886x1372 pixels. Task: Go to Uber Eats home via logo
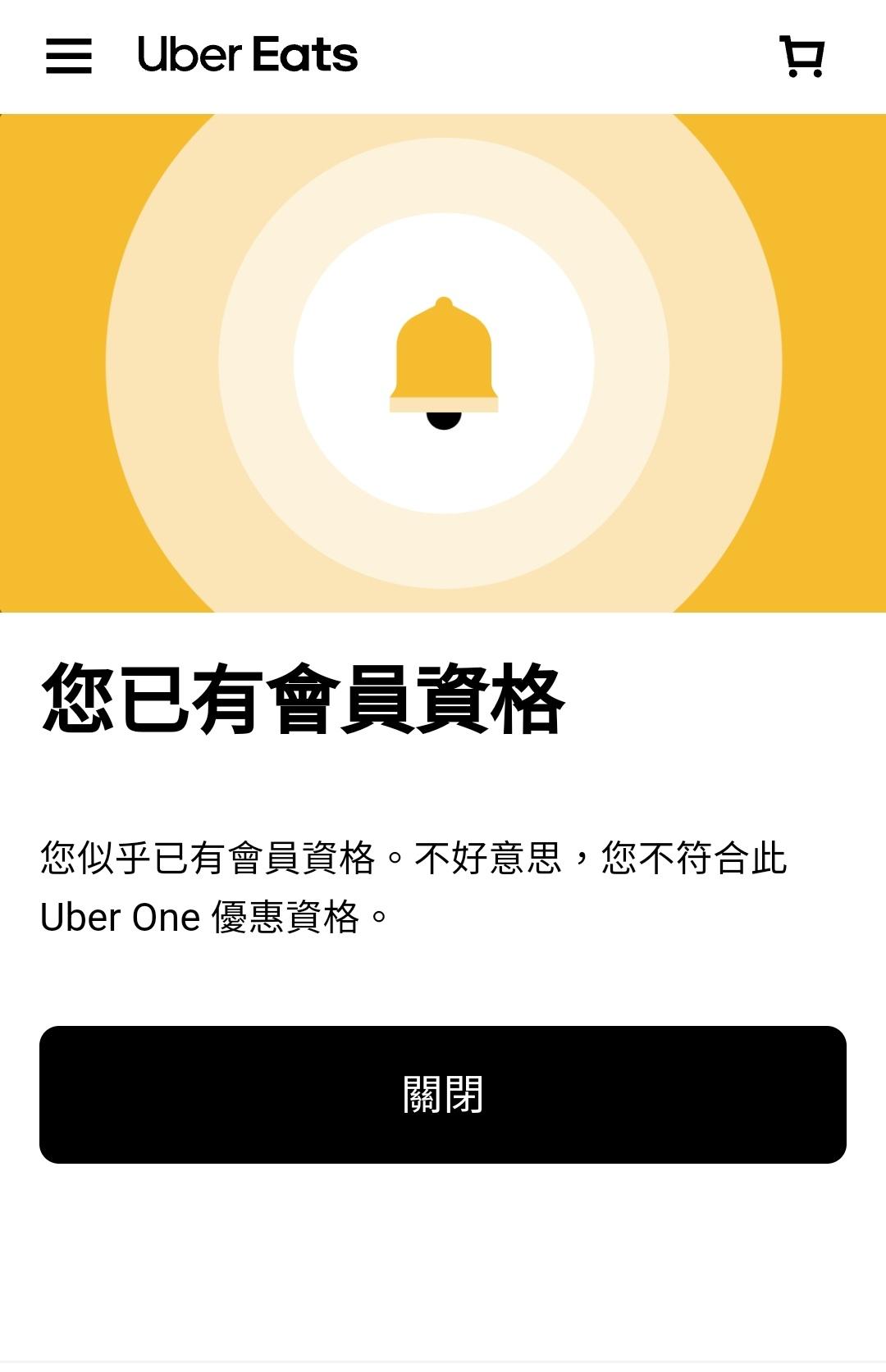click(x=247, y=55)
